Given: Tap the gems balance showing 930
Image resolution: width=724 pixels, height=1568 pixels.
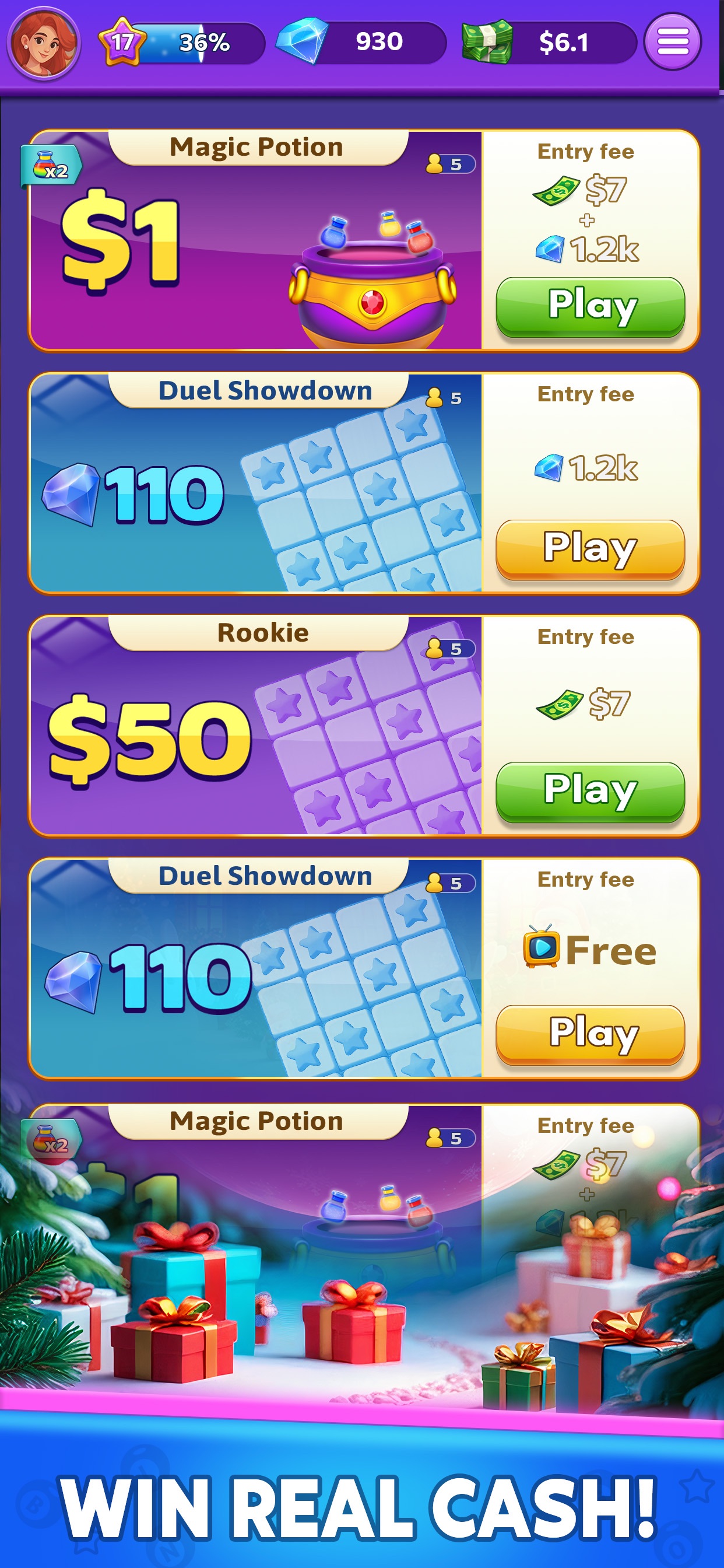Looking at the screenshot, I should click(361, 42).
